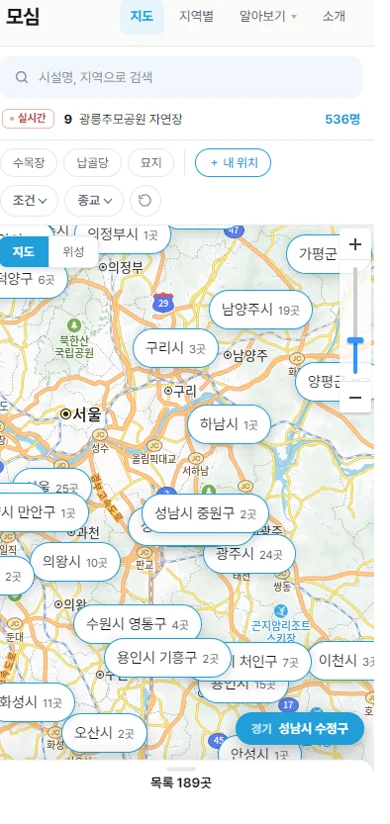Image resolution: width=390 pixels, height=824 pixels.
Task: Switch to the 지역별 tab
Action: pyautogui.click(x=196, y=16)
